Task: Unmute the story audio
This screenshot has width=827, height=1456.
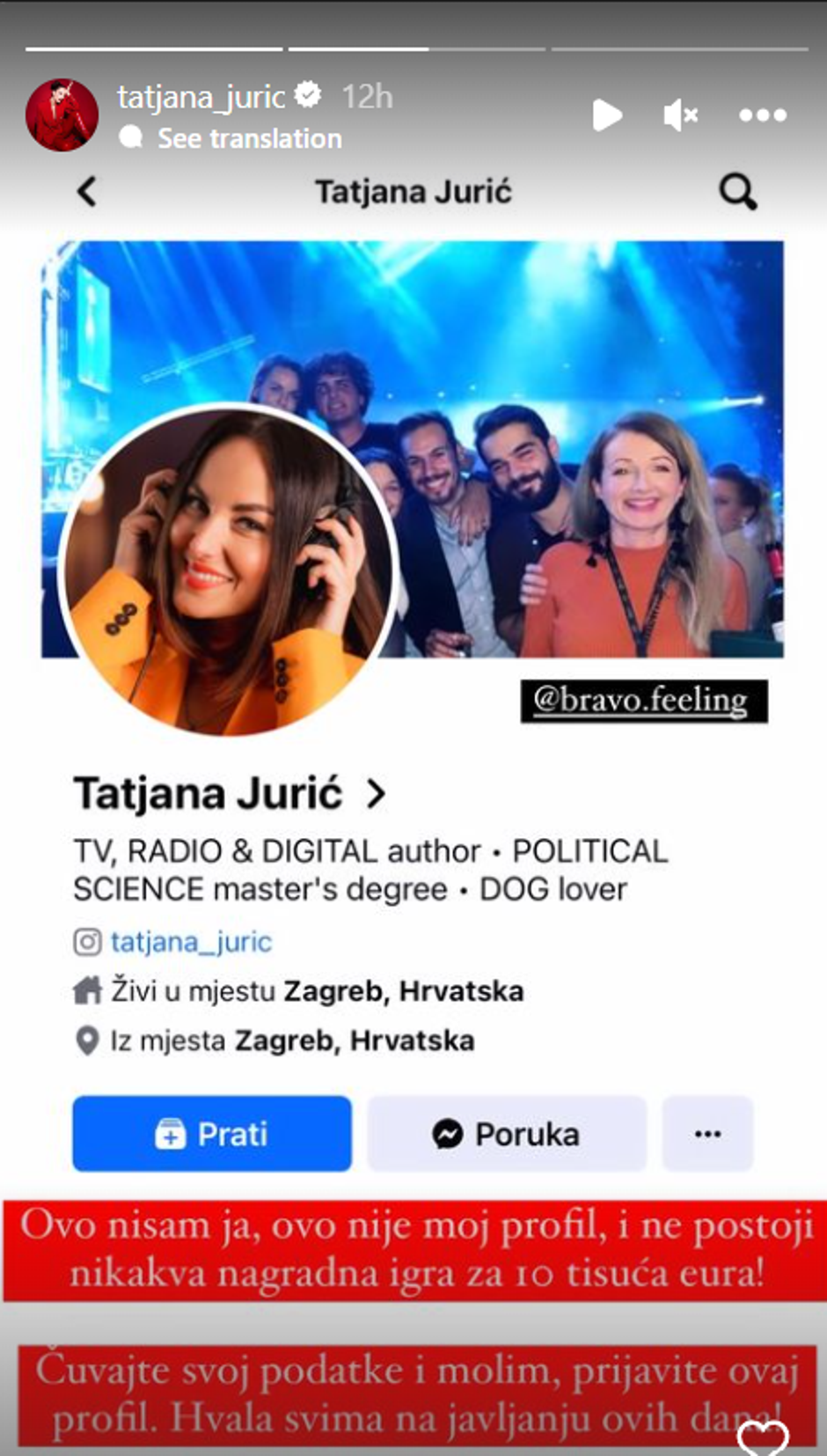Action: (x=680, y=115)
